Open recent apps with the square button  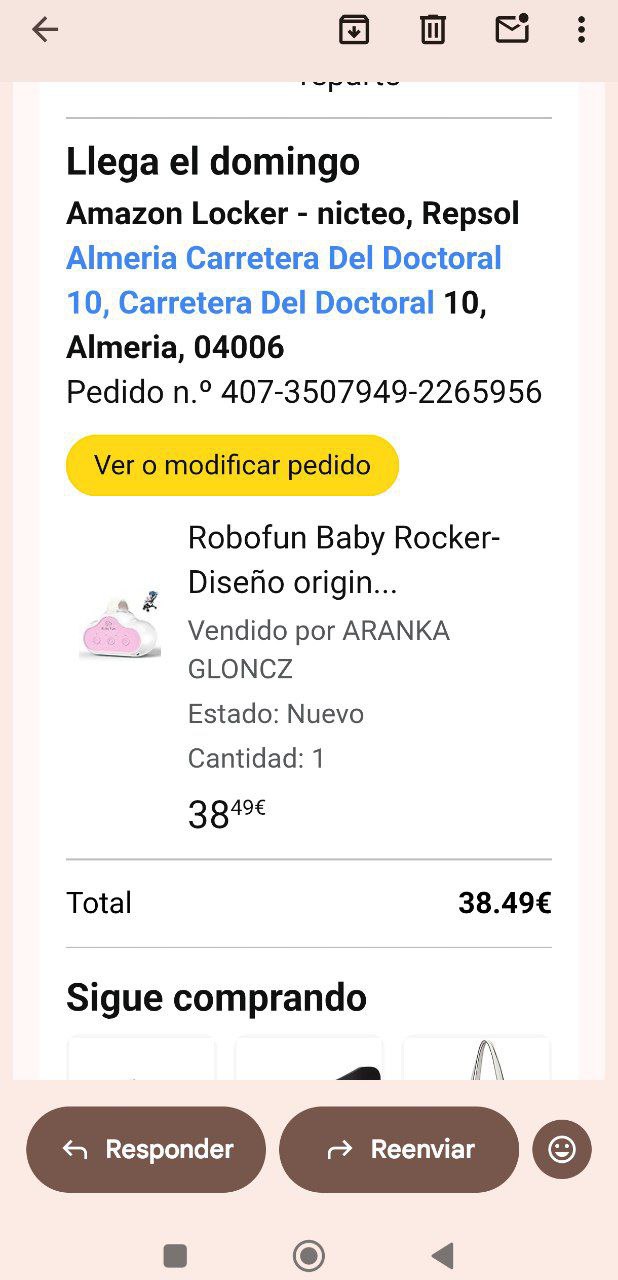(175, 1255)
